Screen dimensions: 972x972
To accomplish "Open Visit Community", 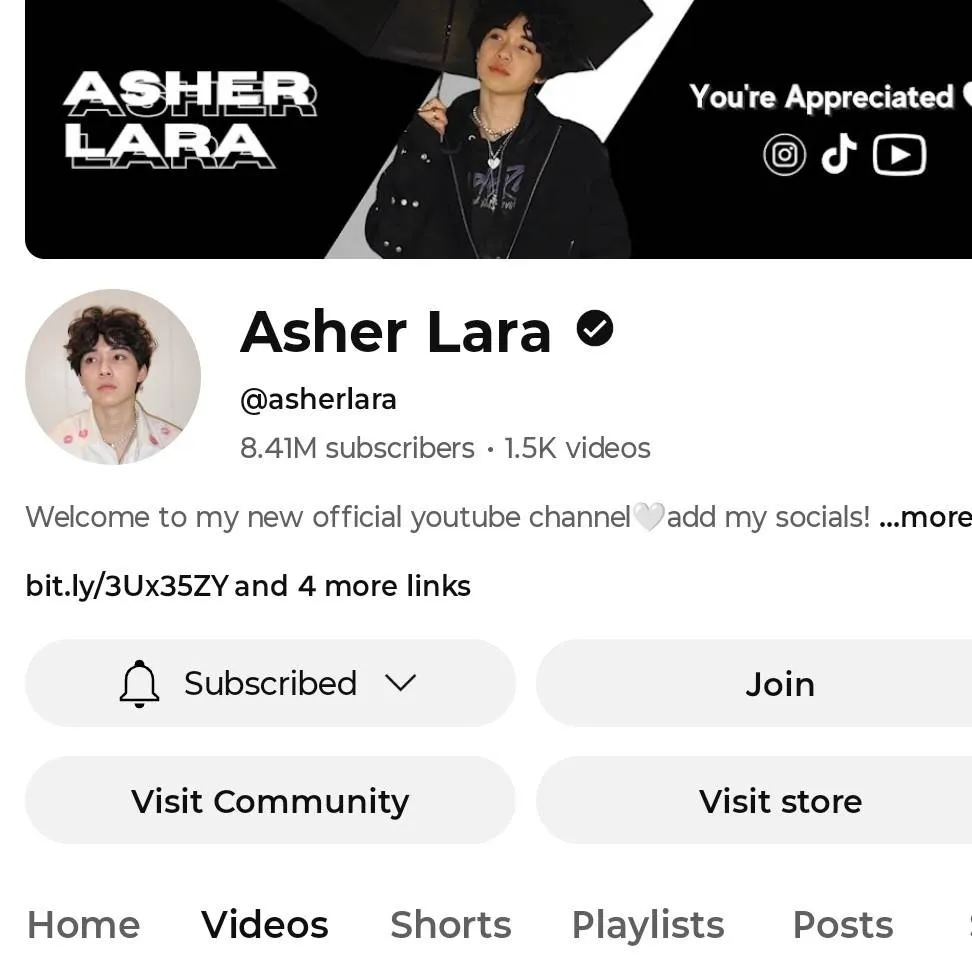I will (269, 801).
